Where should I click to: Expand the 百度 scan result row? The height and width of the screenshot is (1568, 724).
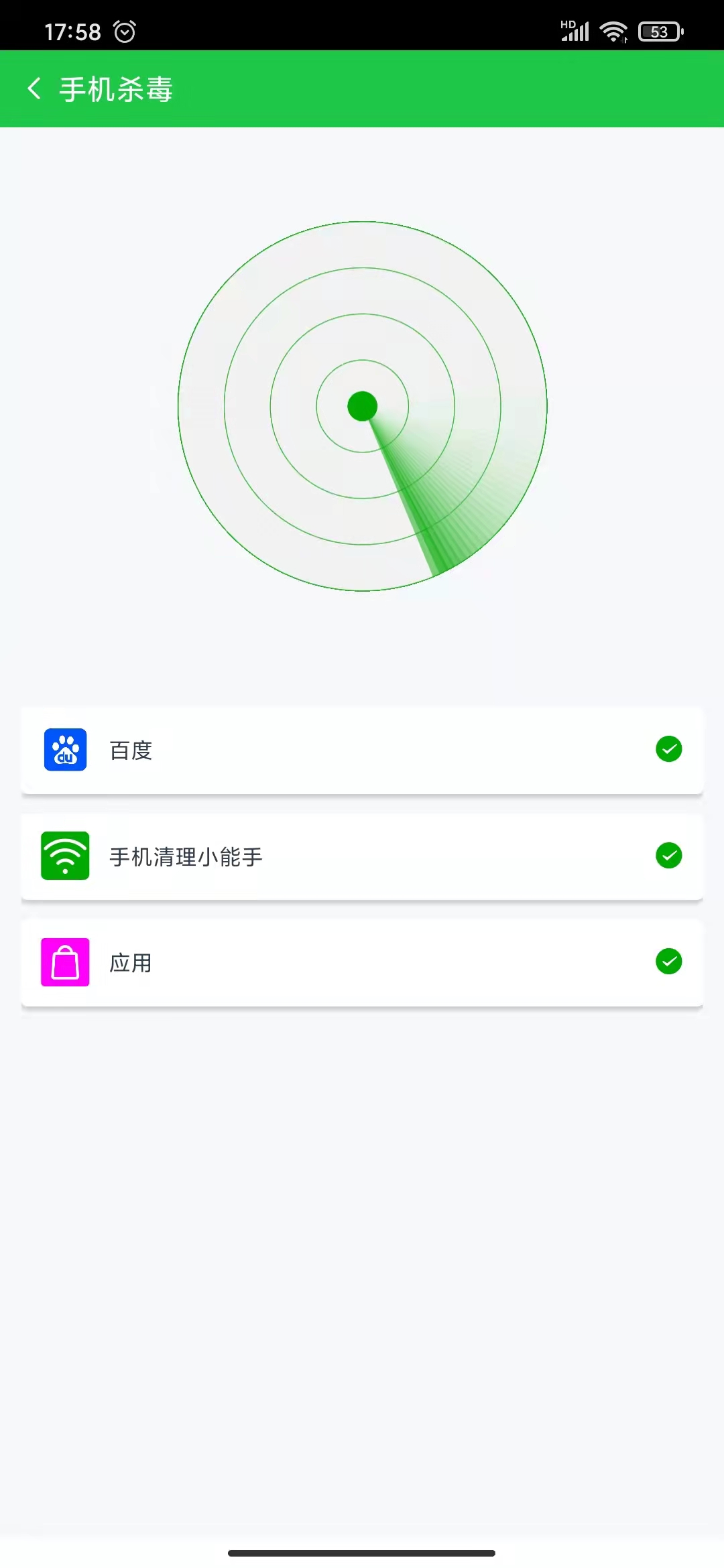tap(362, 750)
